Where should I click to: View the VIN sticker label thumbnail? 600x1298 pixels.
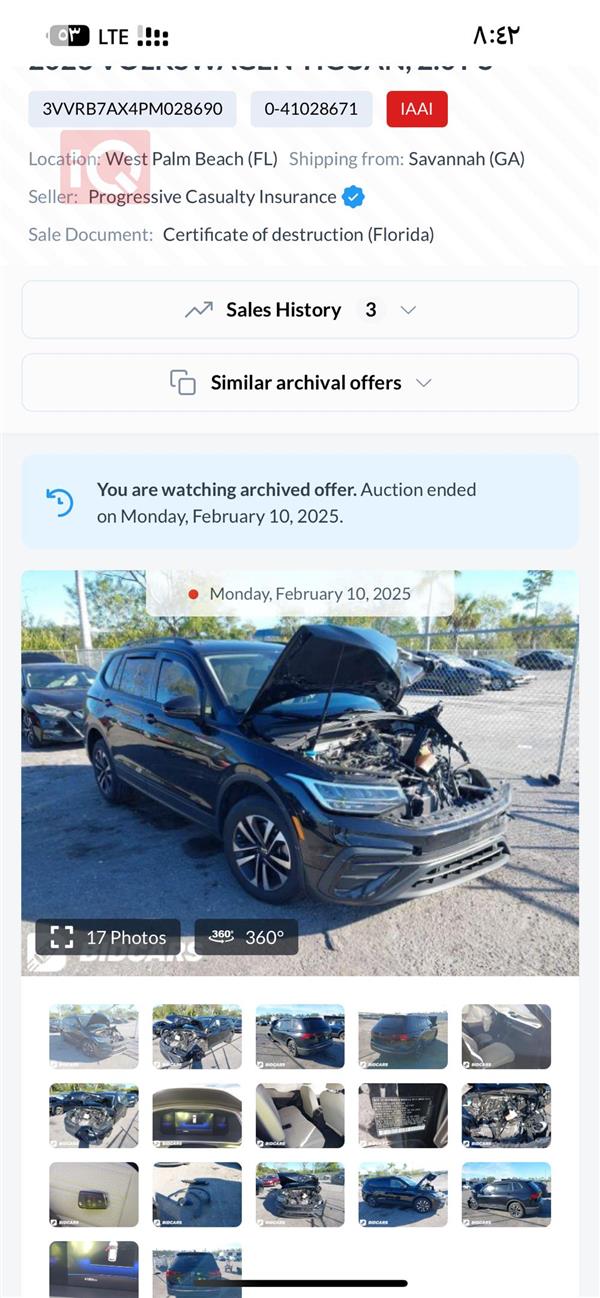point(403,1115)
